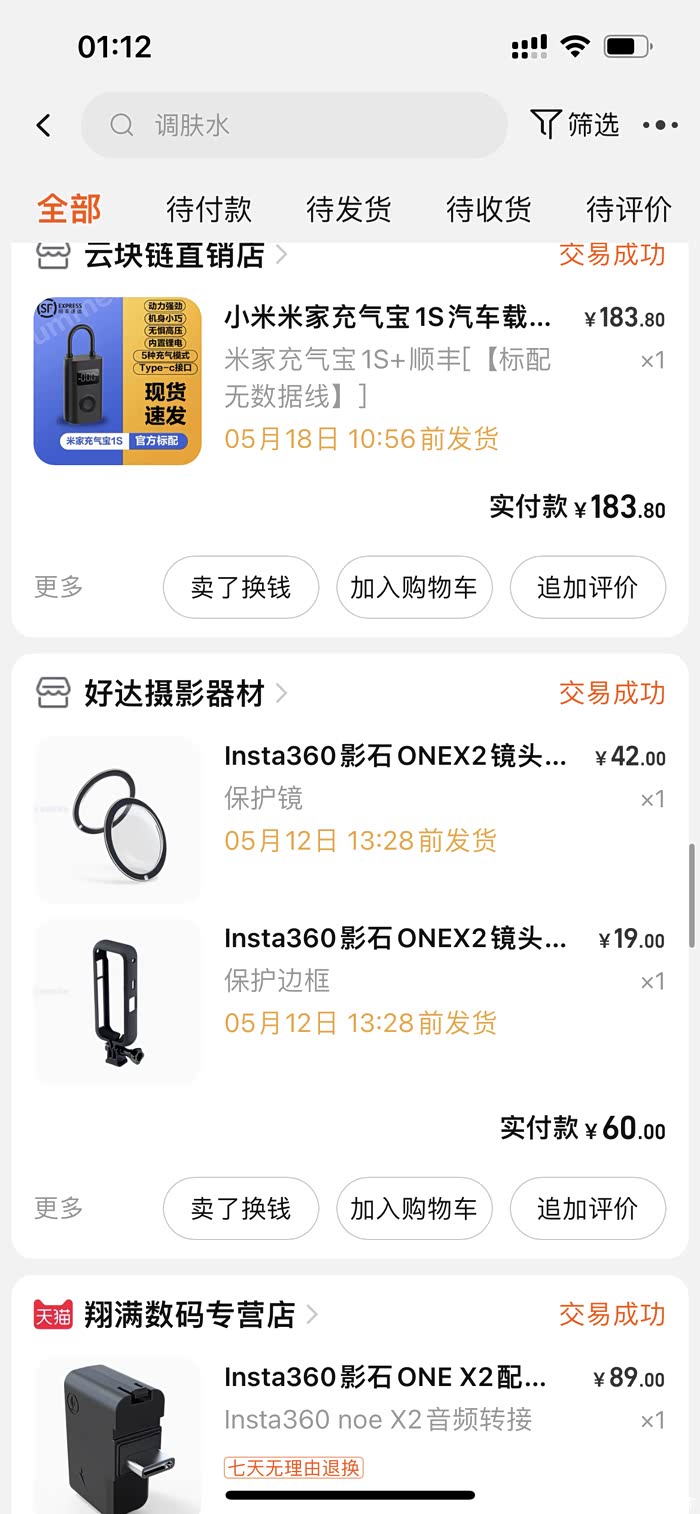This screenshot has width=700, height=1514.
Task: Tap 更多 under the 好达摄影器材 order
Action: 59,1208
